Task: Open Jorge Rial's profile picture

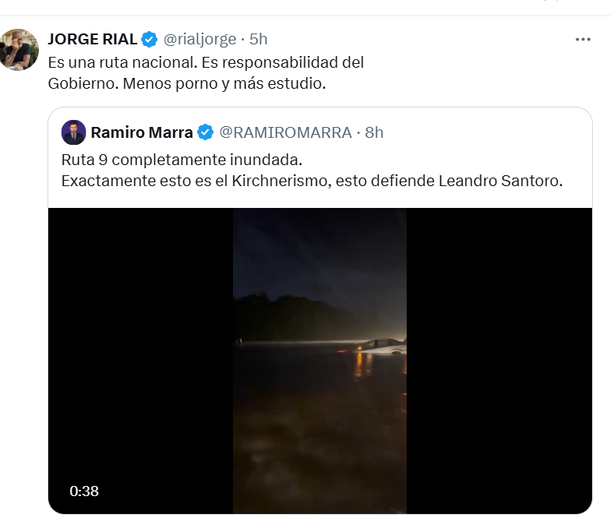Action: tap(20, 48)
